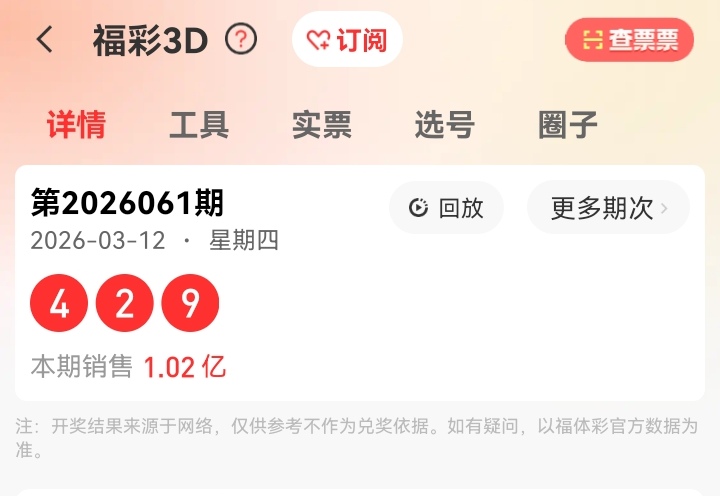The width and height of the screenshot is (720, 496).
Task: Switch to the 选号 tab
Action: coord(444,125)
